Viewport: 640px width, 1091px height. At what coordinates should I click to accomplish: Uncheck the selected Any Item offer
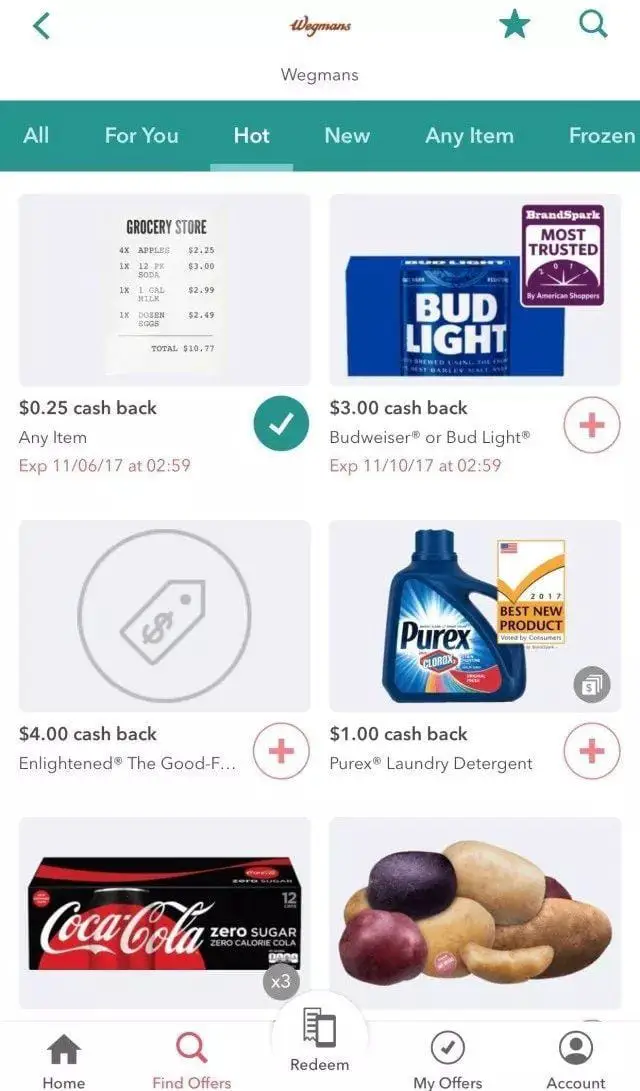281,424
